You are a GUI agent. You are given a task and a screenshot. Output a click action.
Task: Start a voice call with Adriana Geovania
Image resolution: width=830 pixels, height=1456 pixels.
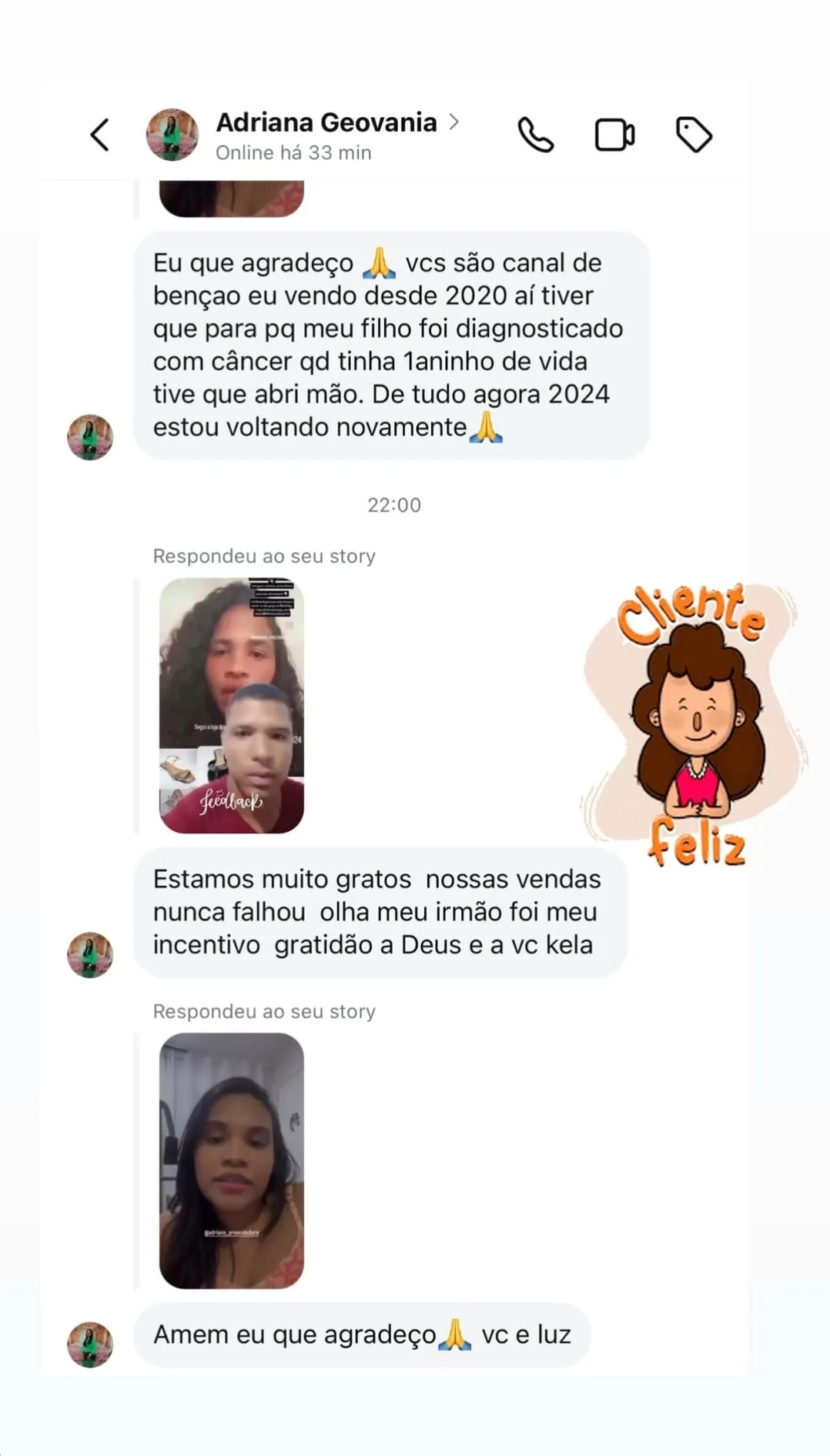(537, 134)
